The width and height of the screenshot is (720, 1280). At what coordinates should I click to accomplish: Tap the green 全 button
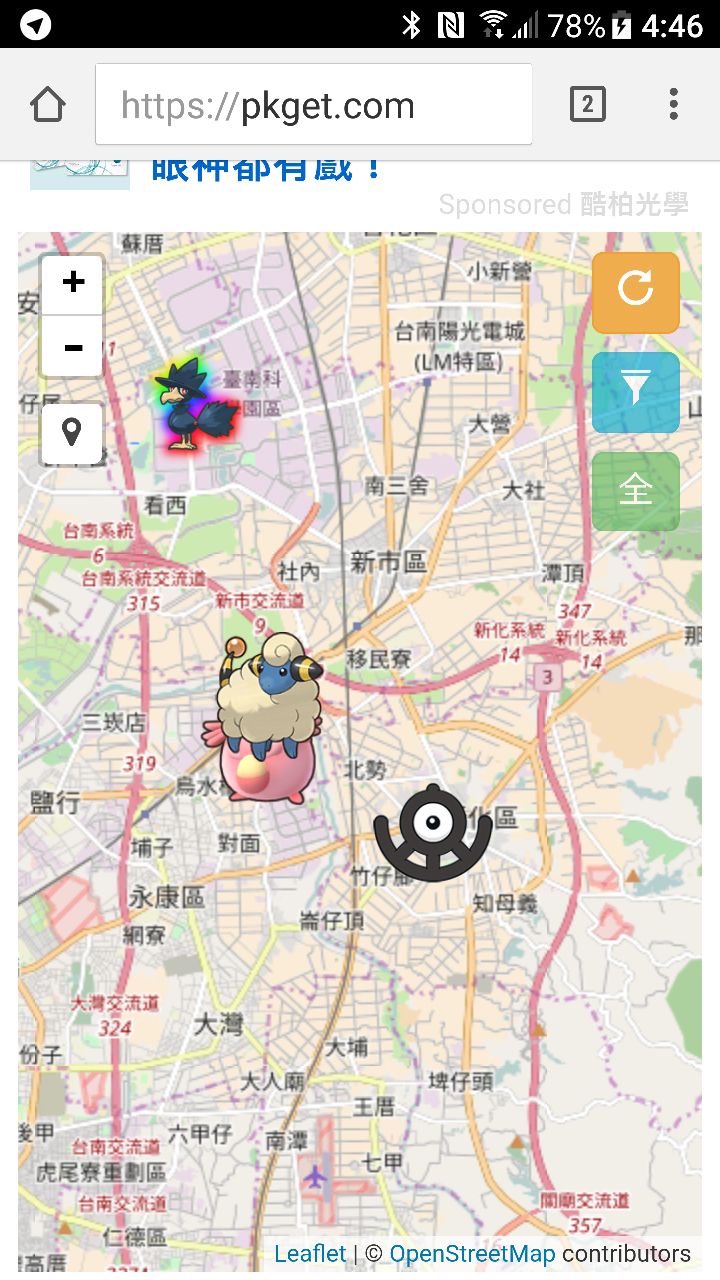[x=635, y=491]
